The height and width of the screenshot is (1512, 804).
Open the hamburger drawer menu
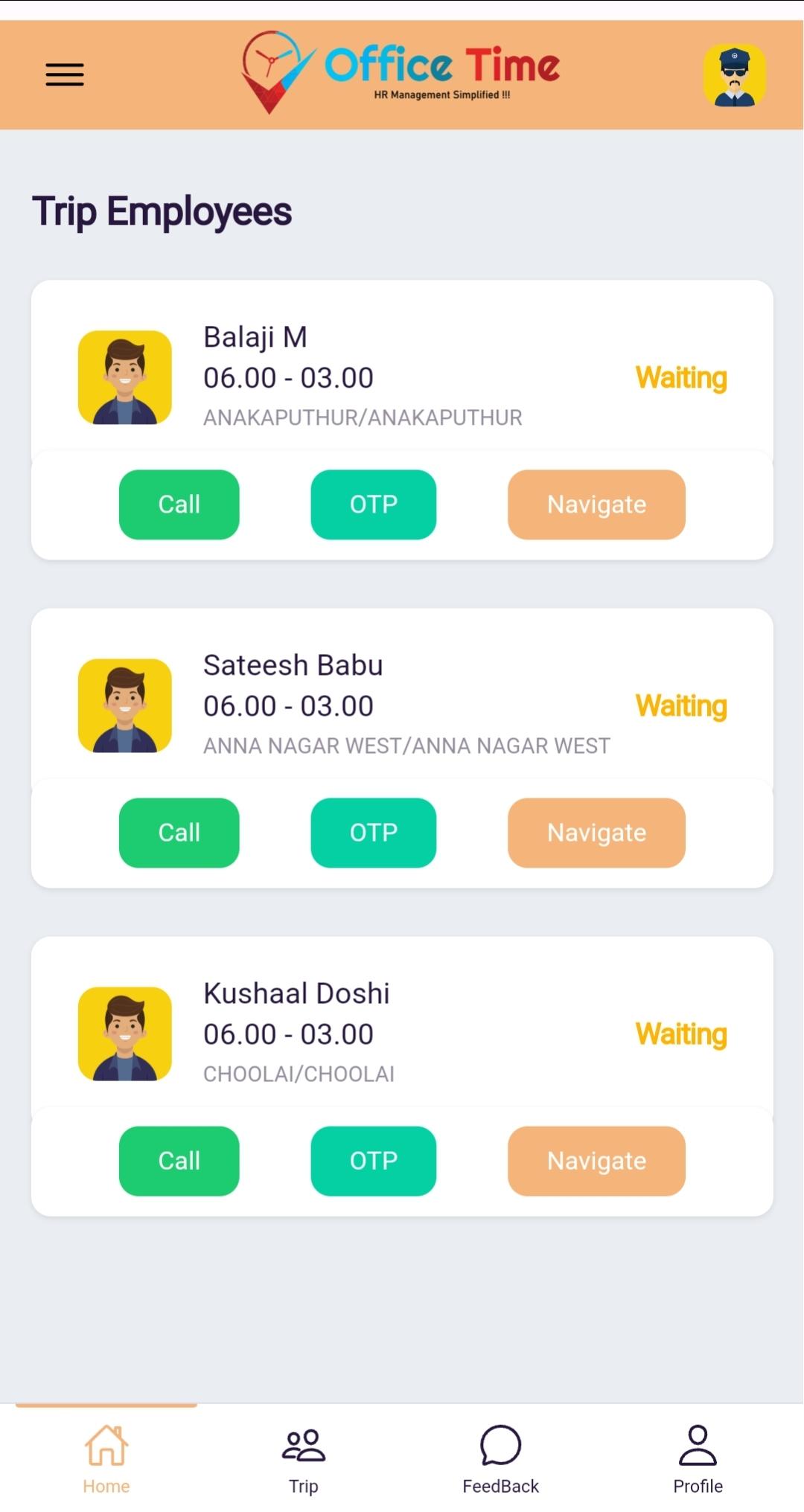pyautogui.click(x=65, y=74)
